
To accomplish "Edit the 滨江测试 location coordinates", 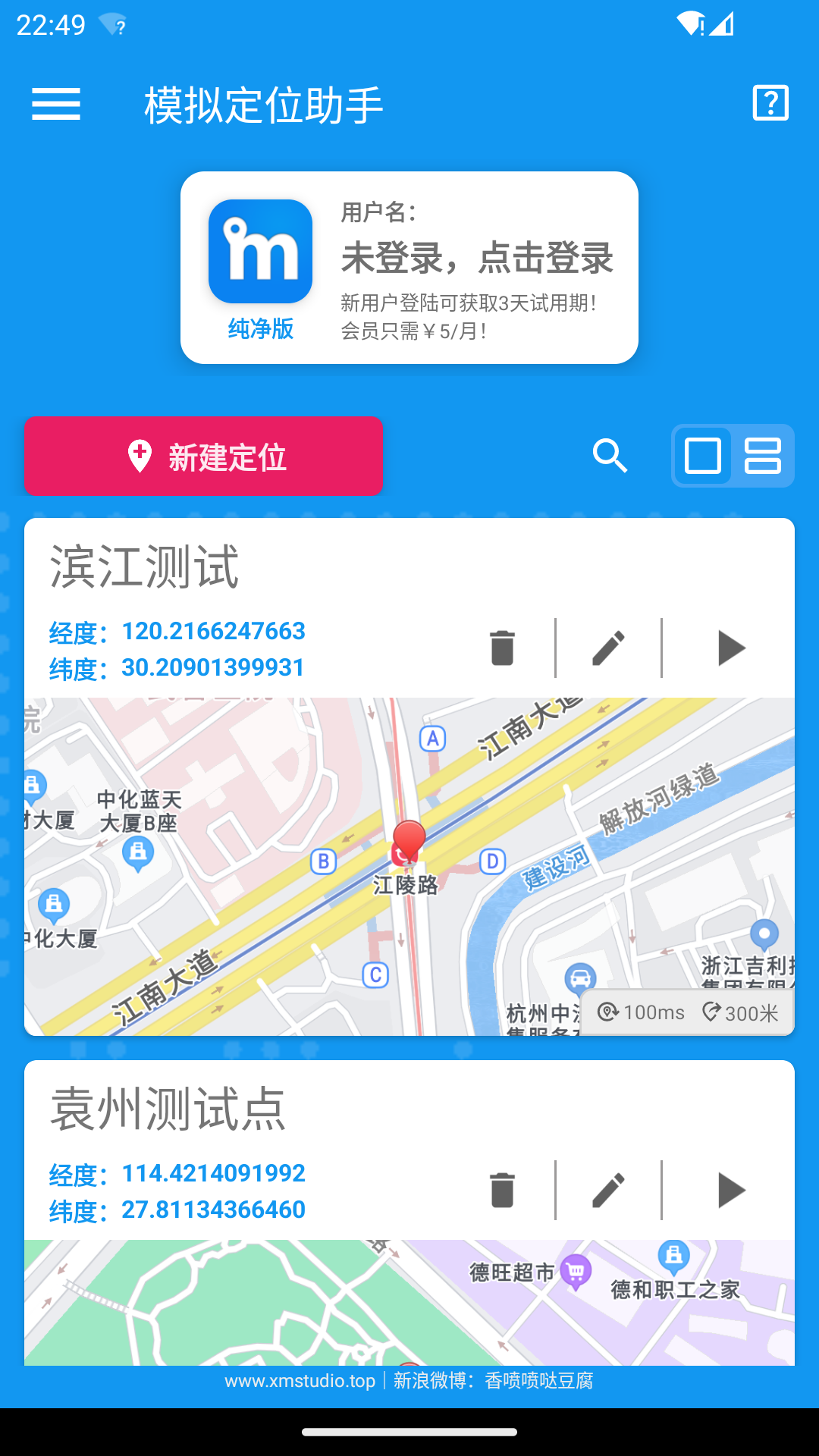I will tap(607, 646).
